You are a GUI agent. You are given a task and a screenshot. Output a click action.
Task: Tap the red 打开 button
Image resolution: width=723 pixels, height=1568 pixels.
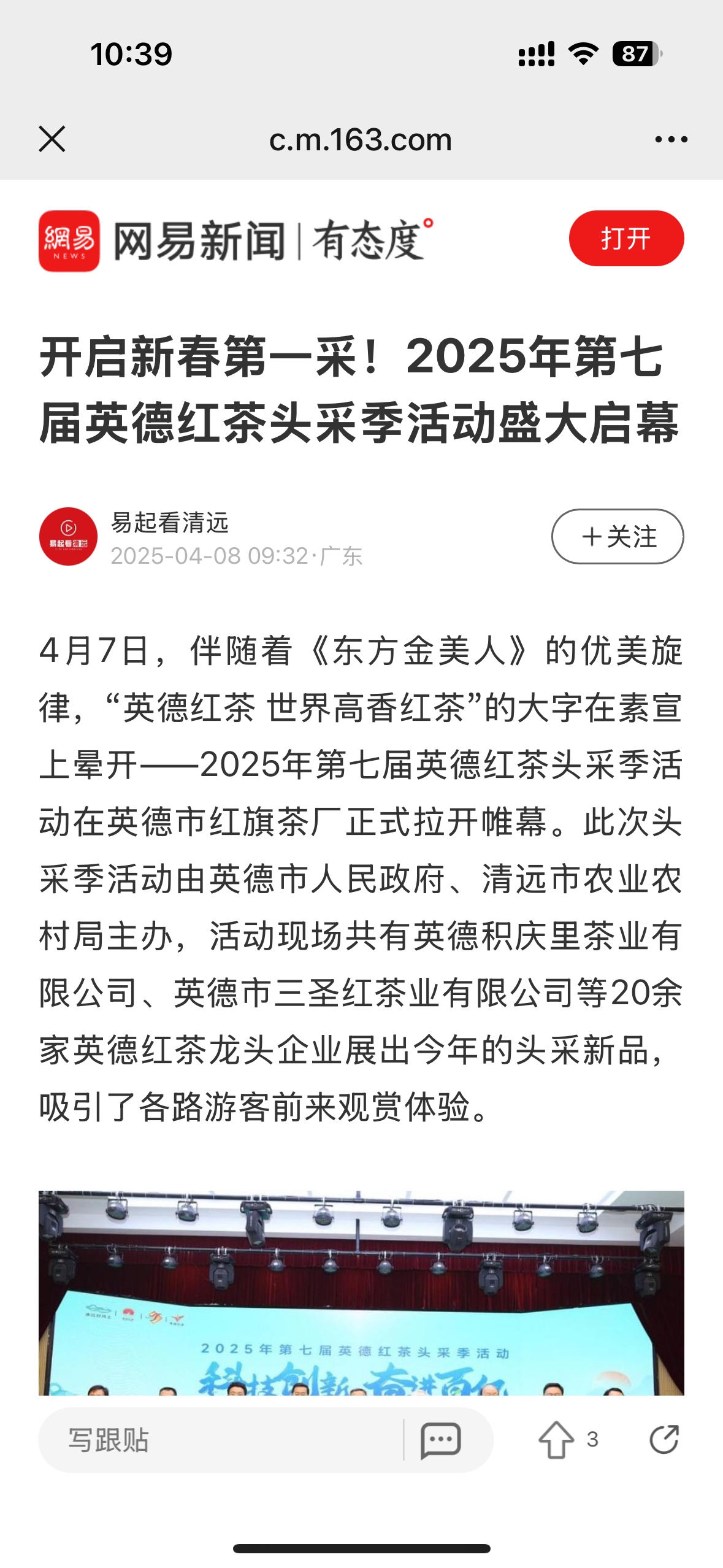(626, 239)
